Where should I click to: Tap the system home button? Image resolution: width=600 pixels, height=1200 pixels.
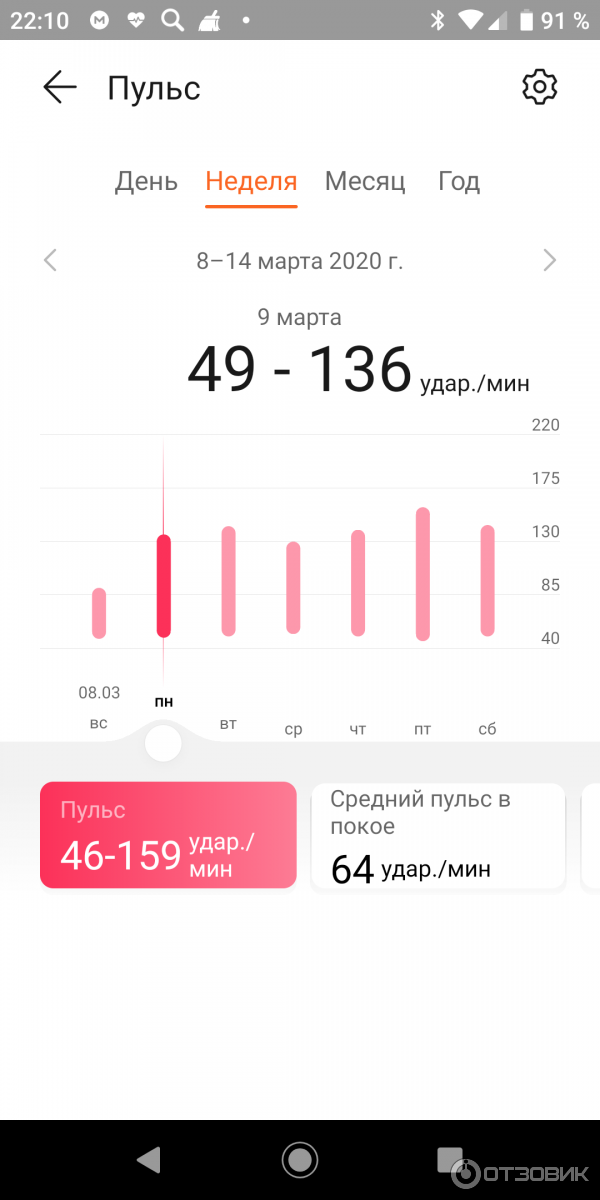click(x=300, y=1159)
